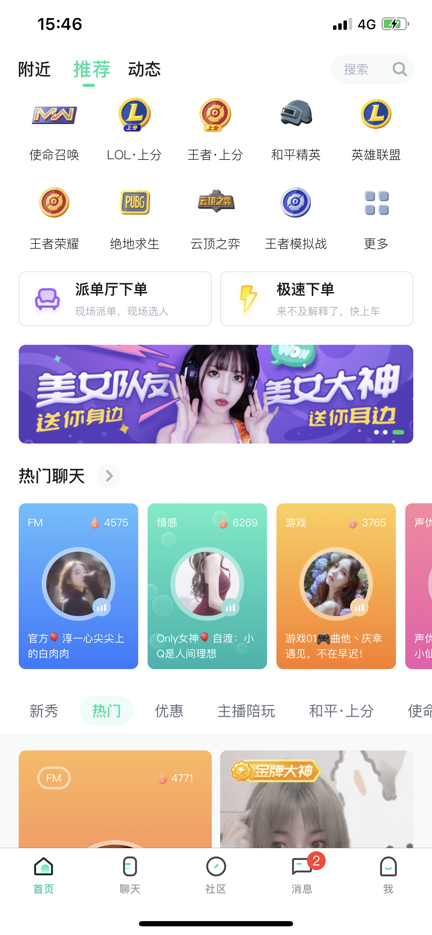Join the FM chat room 淳一心尖尖上的白肉肉
The image size is (432, 935).
[x=79, y=586]
